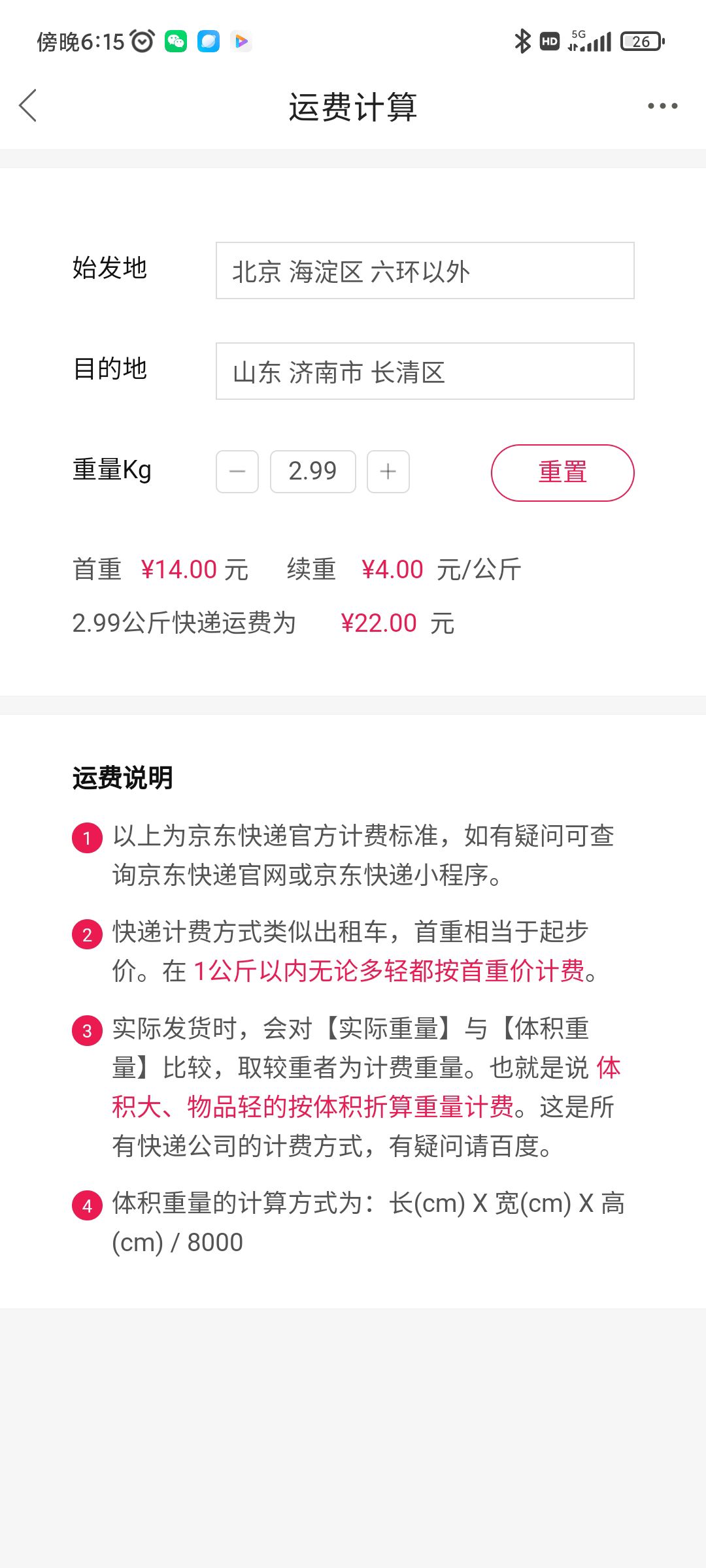Change the 始发地 origin address field

coord(425,270)
